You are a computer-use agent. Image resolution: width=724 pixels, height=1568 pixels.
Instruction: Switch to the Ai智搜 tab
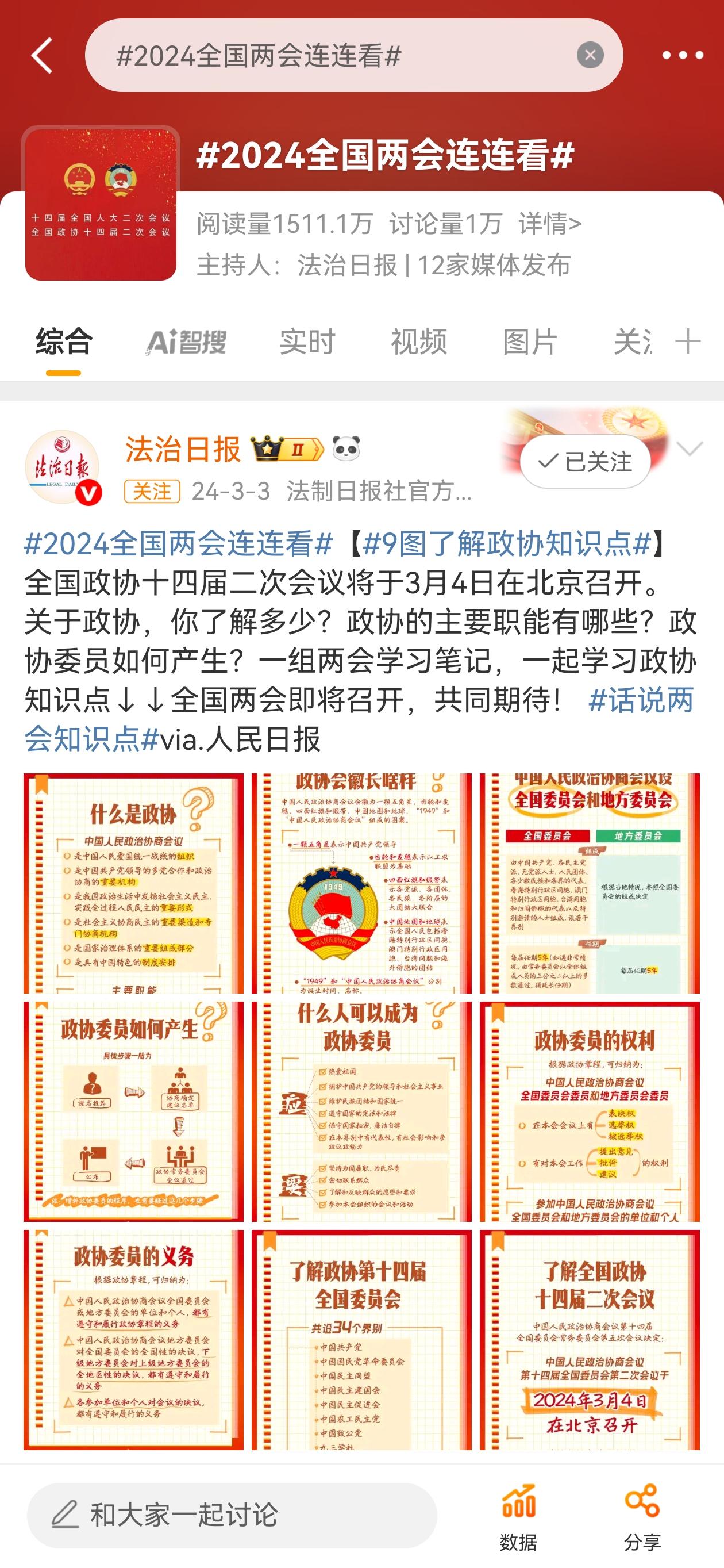pos(186,342)
